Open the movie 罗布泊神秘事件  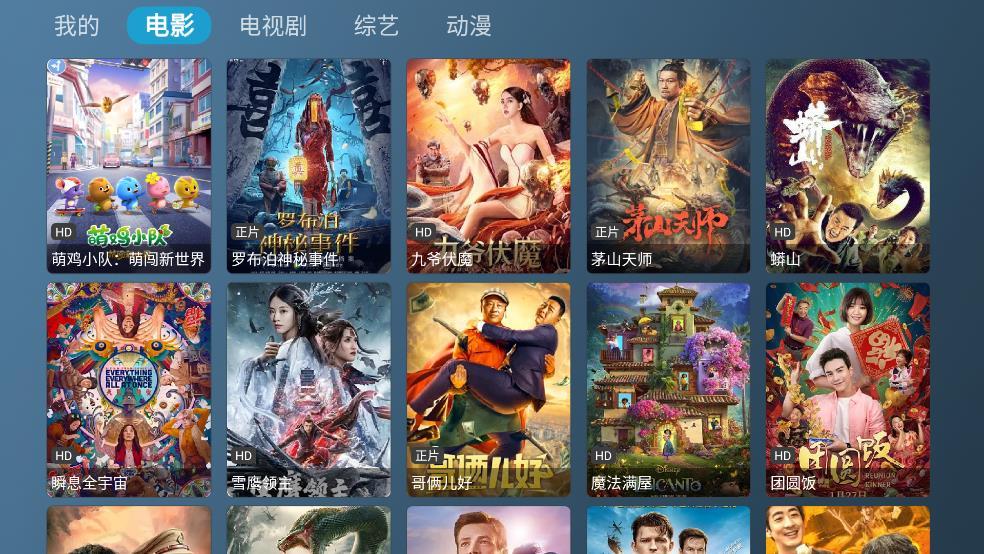pos(309,165)
